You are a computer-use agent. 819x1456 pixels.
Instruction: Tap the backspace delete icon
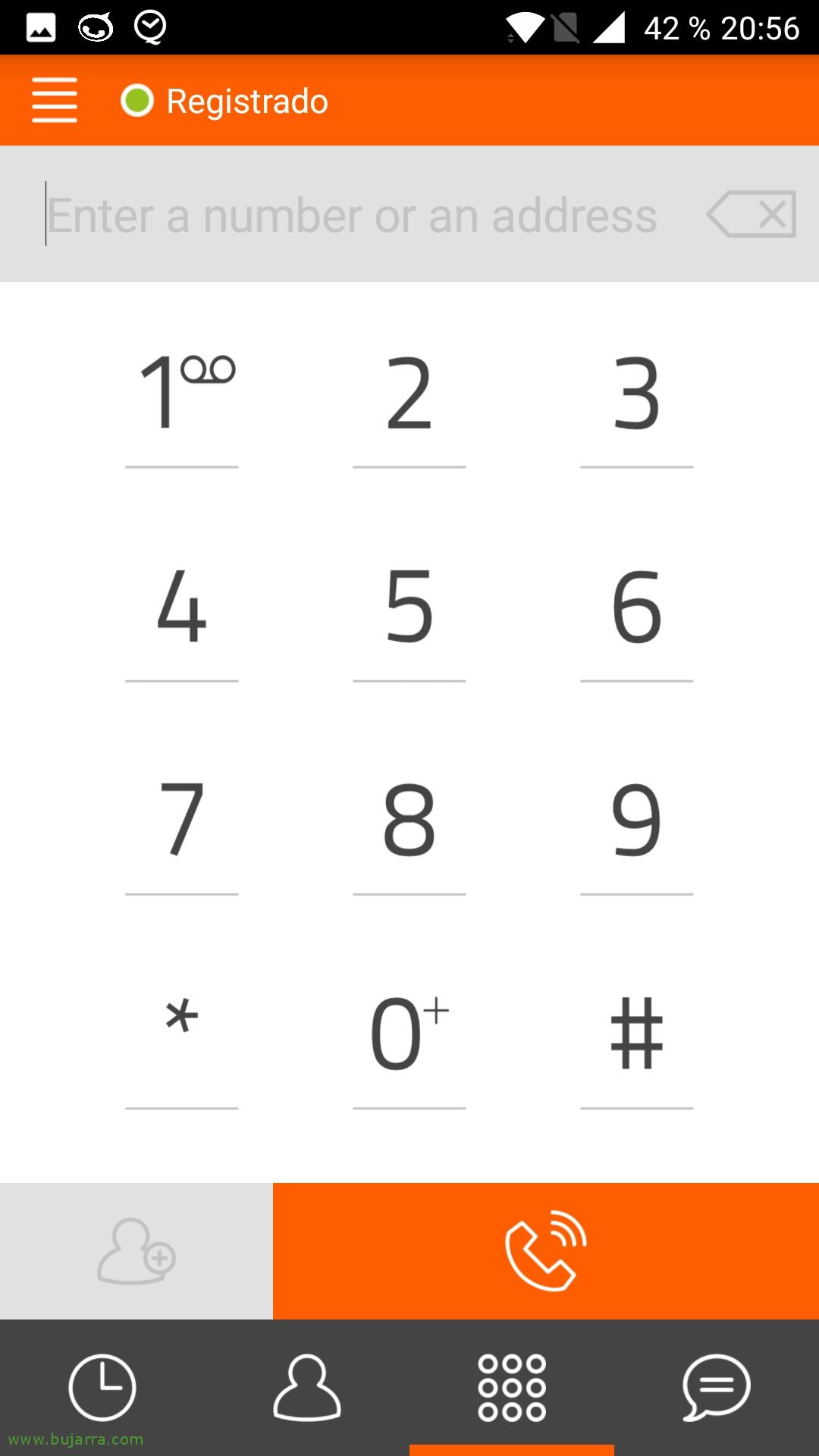[x=751, y=215]
